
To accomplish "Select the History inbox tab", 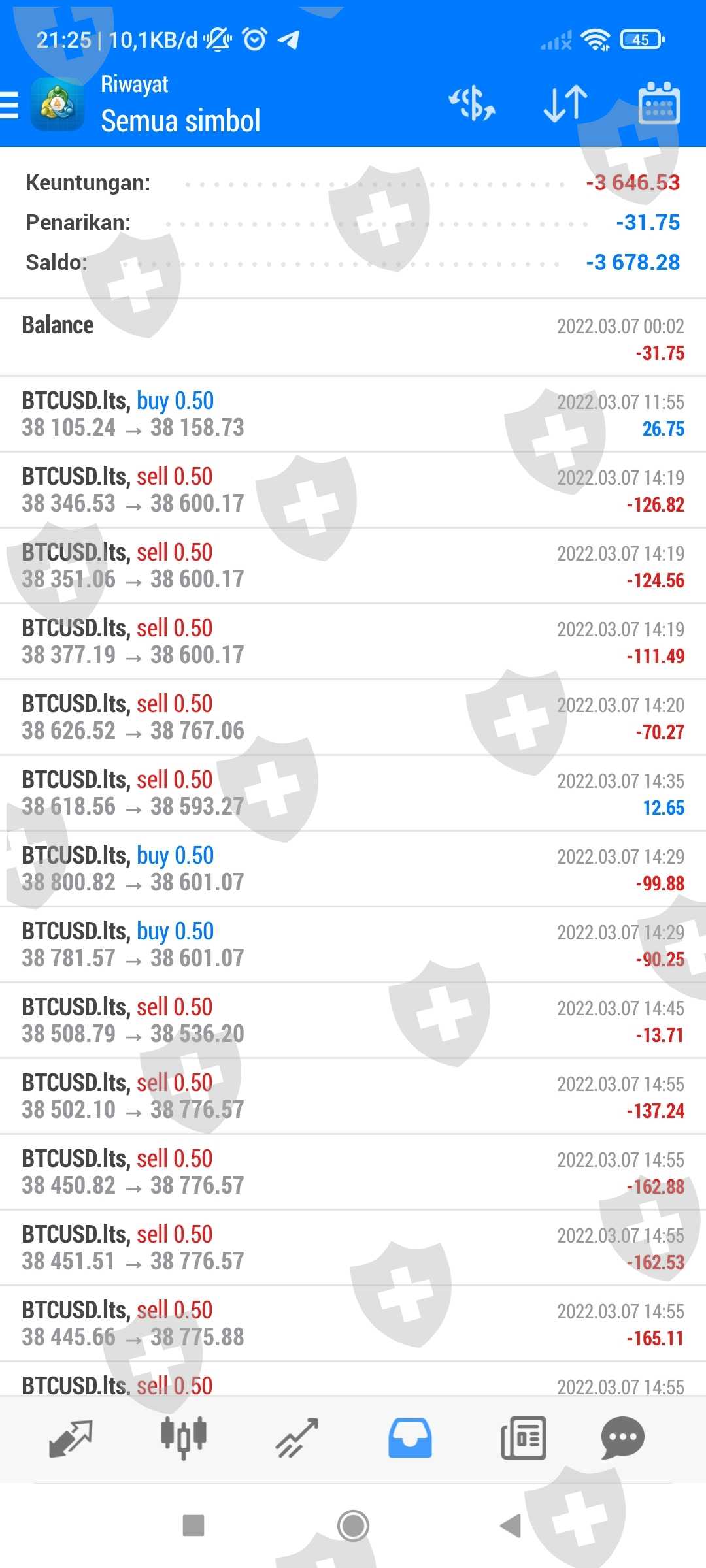I will [x=410, y=1439].
